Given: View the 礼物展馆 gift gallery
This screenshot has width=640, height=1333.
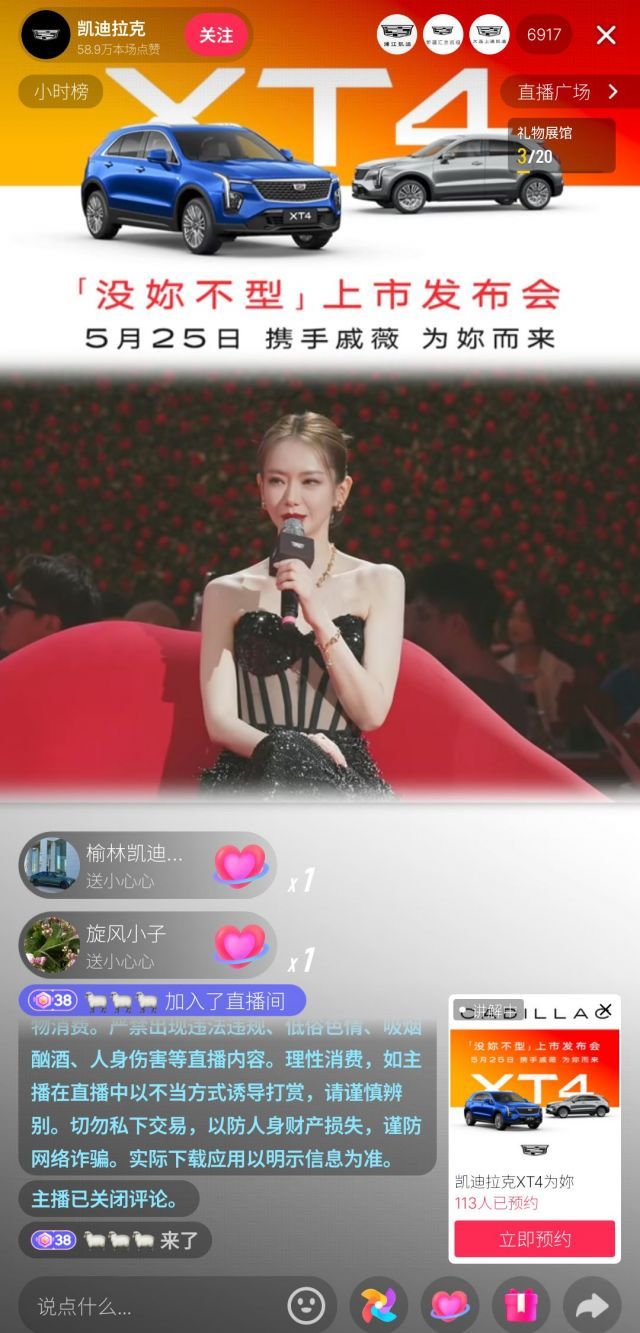Looking at the screenshot, I should click(560, 144).
